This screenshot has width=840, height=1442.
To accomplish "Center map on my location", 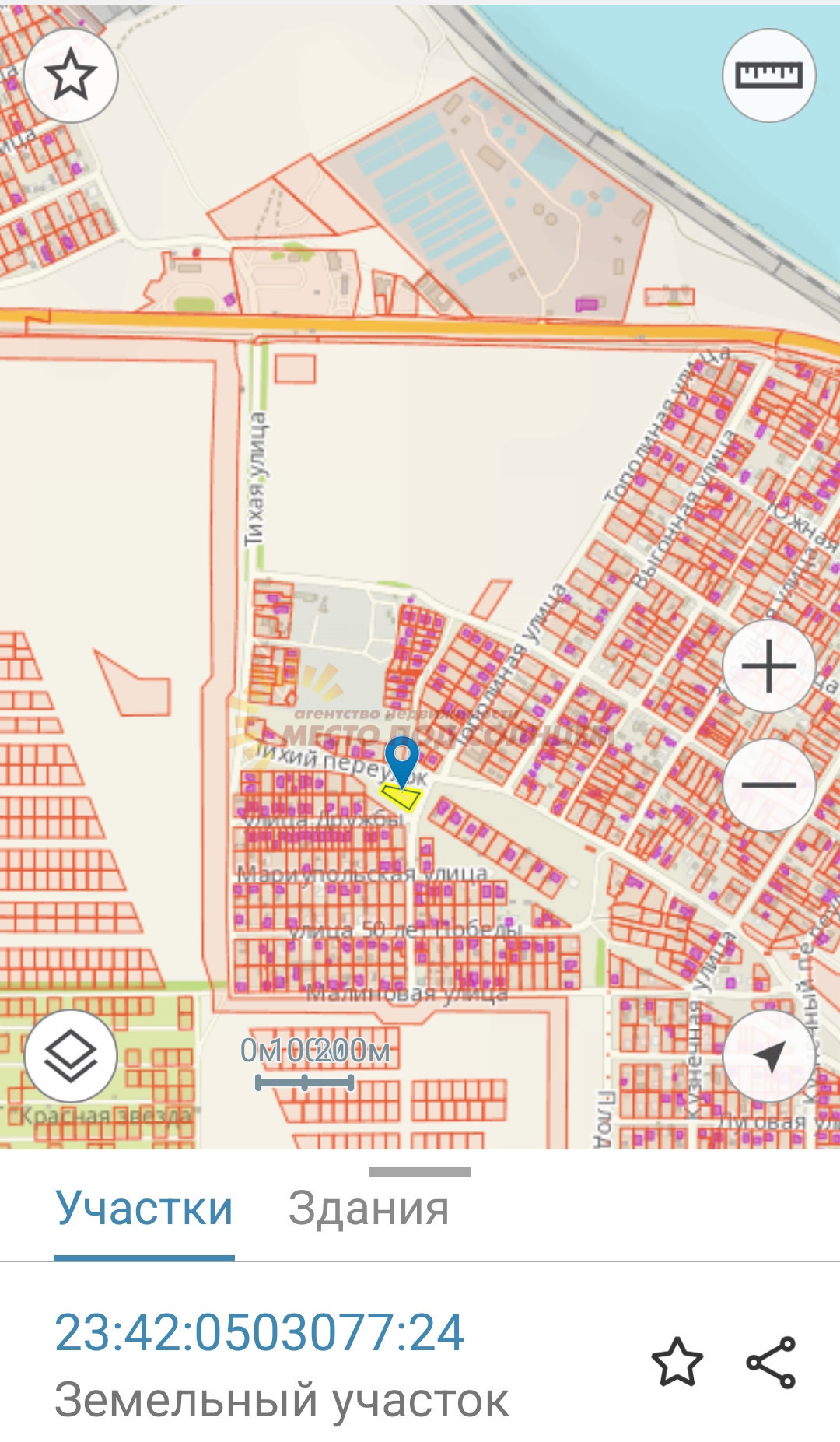I will (768, 1055).
